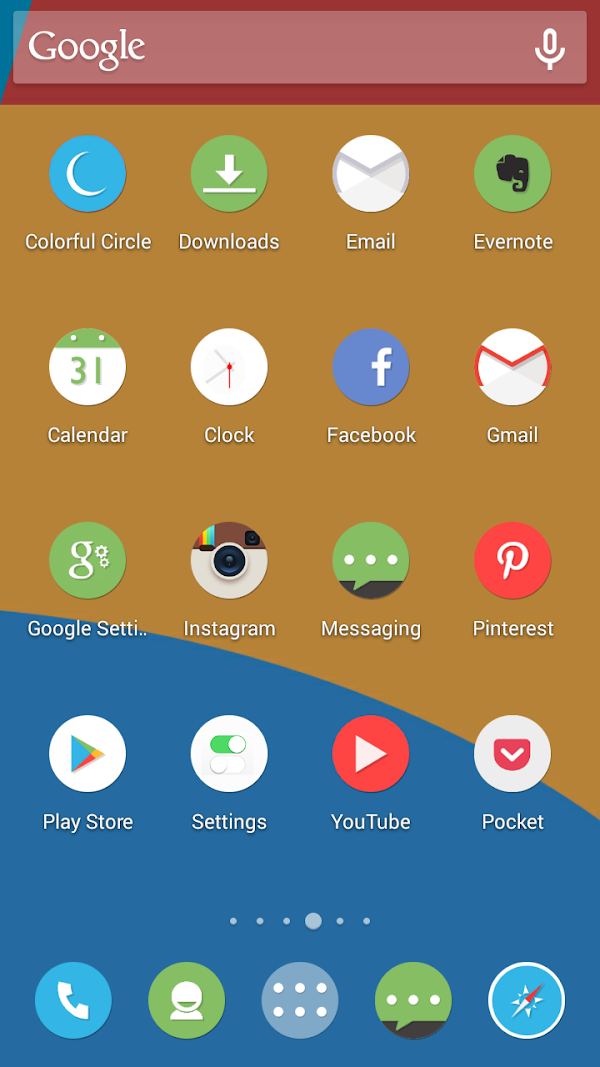Open Google Settings
The width and height of the screenshot is (600, 1067).
(x=88, y=560)
